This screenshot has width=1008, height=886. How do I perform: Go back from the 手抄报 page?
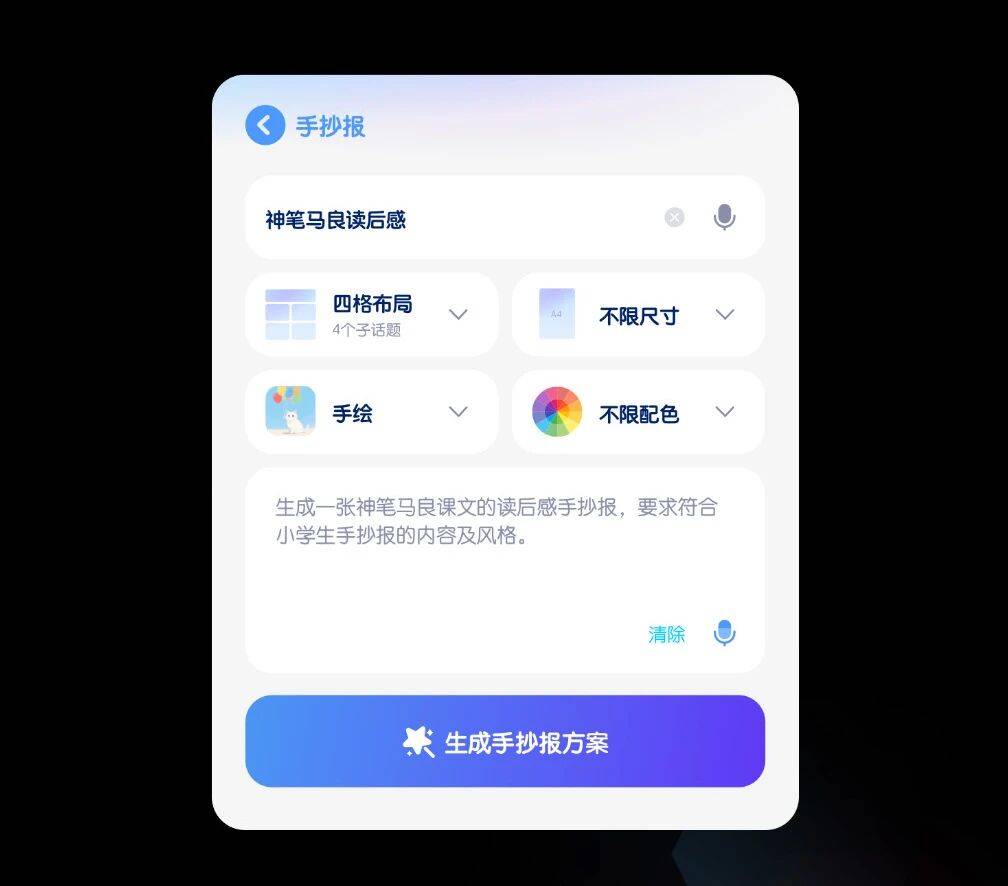tap(265, 125)
